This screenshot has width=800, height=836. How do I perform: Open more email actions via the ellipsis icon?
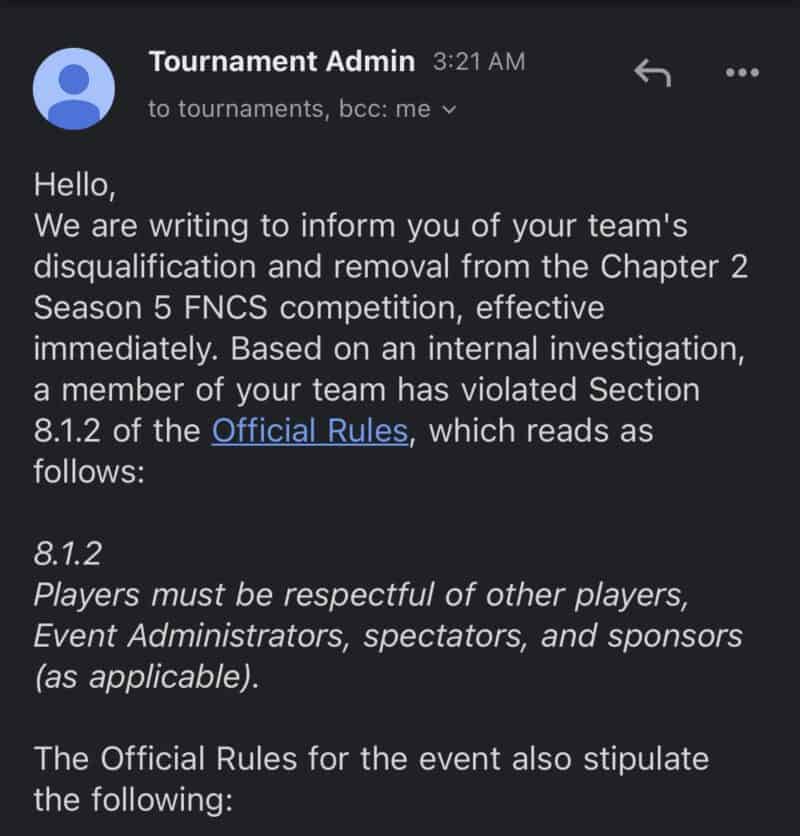coord(741,73)
